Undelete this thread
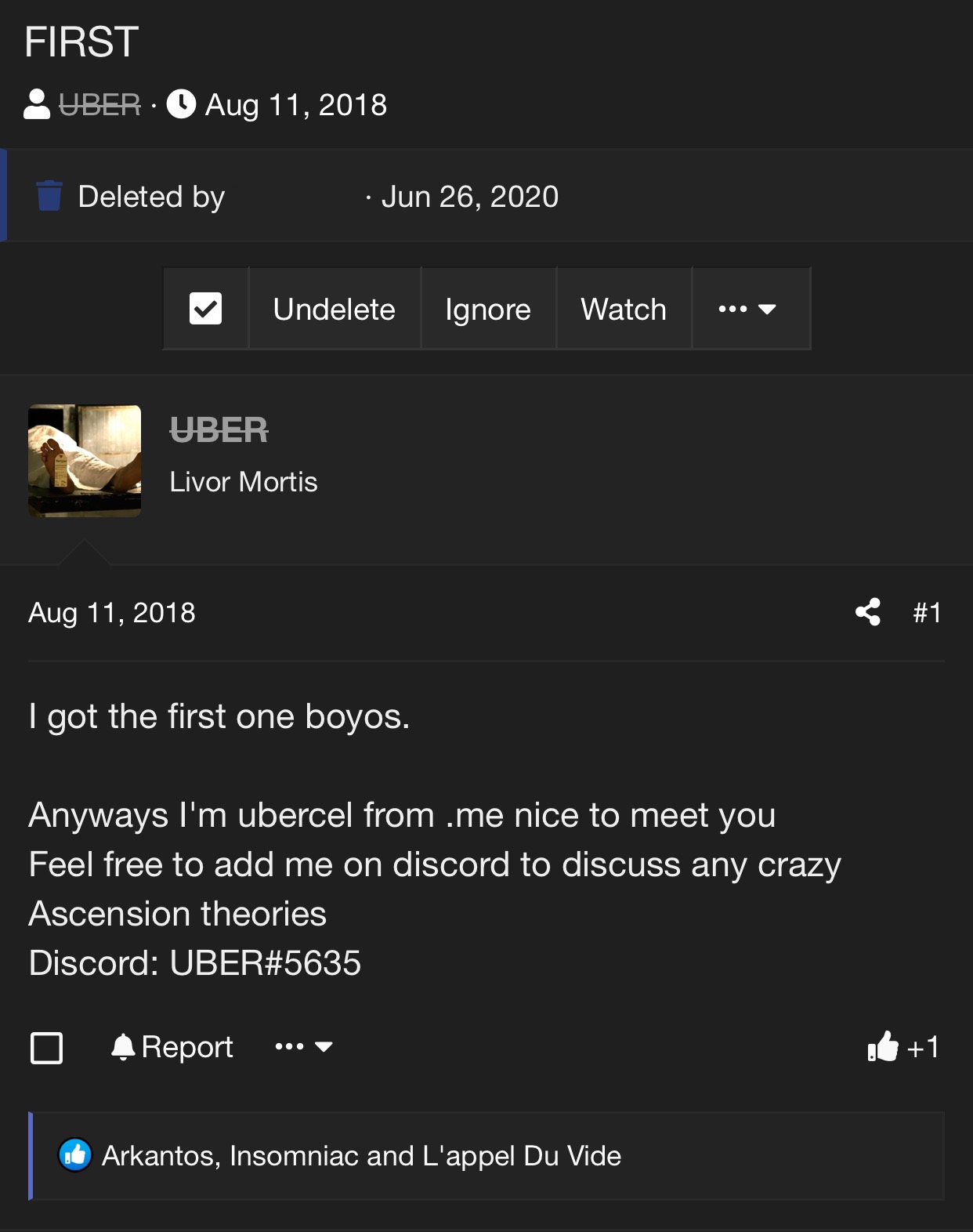 [x=334, y=309]
